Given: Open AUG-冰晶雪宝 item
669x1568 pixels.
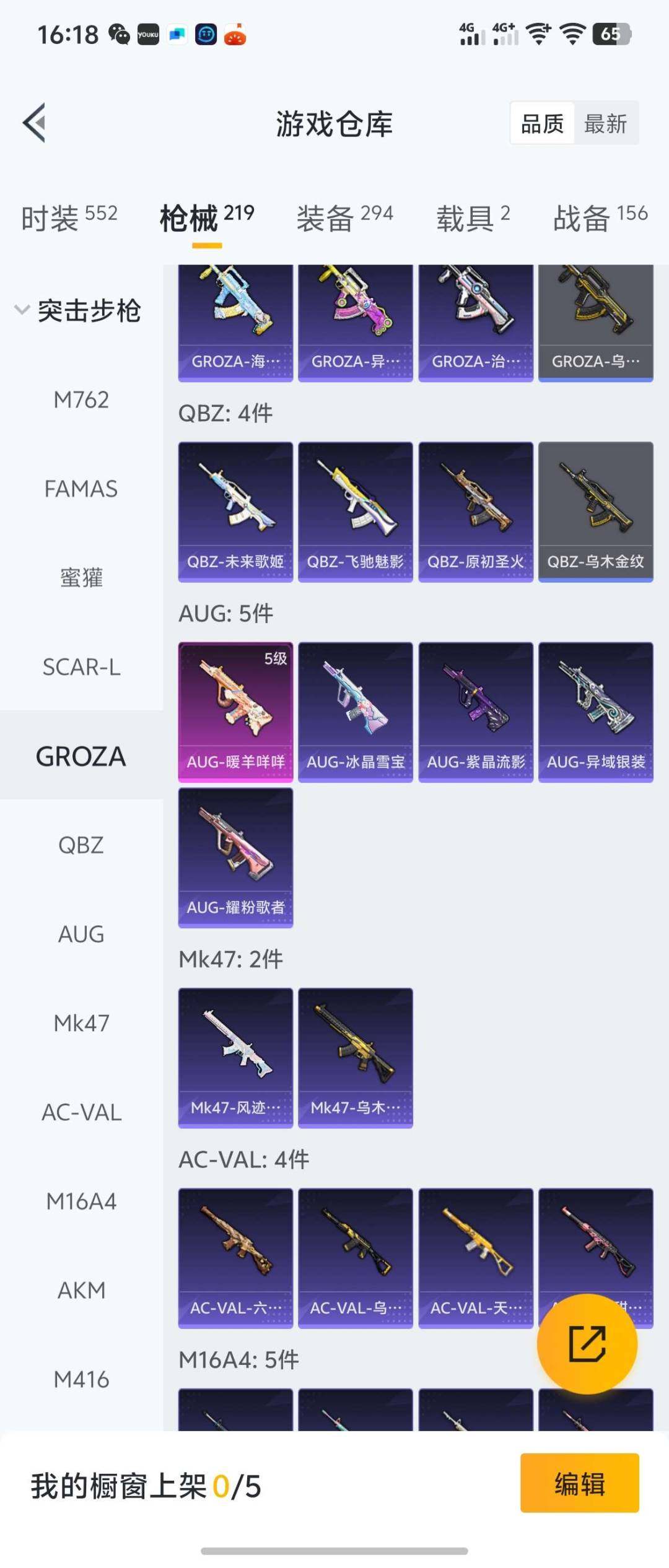Looking at the screenshot, I should pos(356,712).
